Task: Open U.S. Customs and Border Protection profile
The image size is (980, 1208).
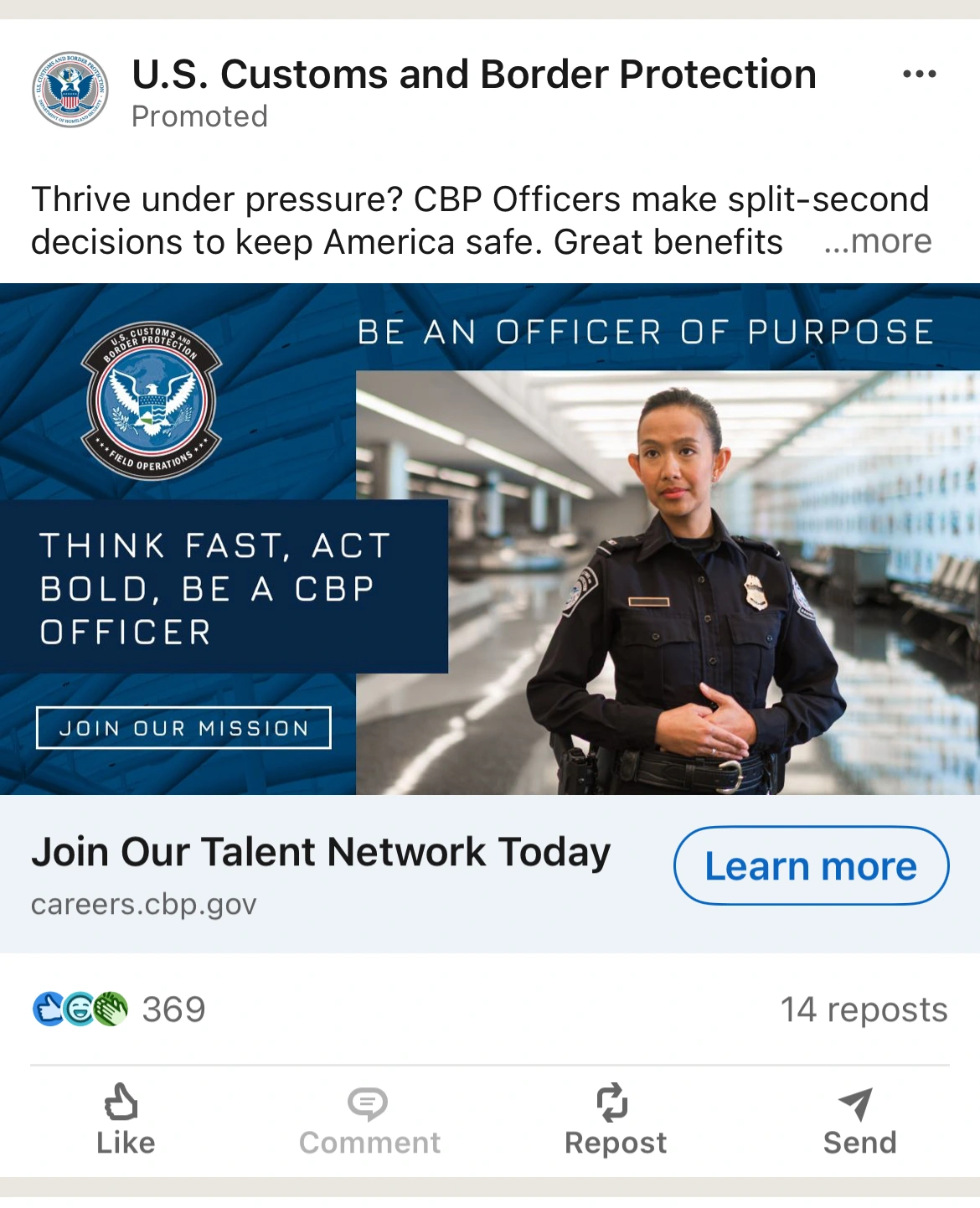Action: (473, 75)
